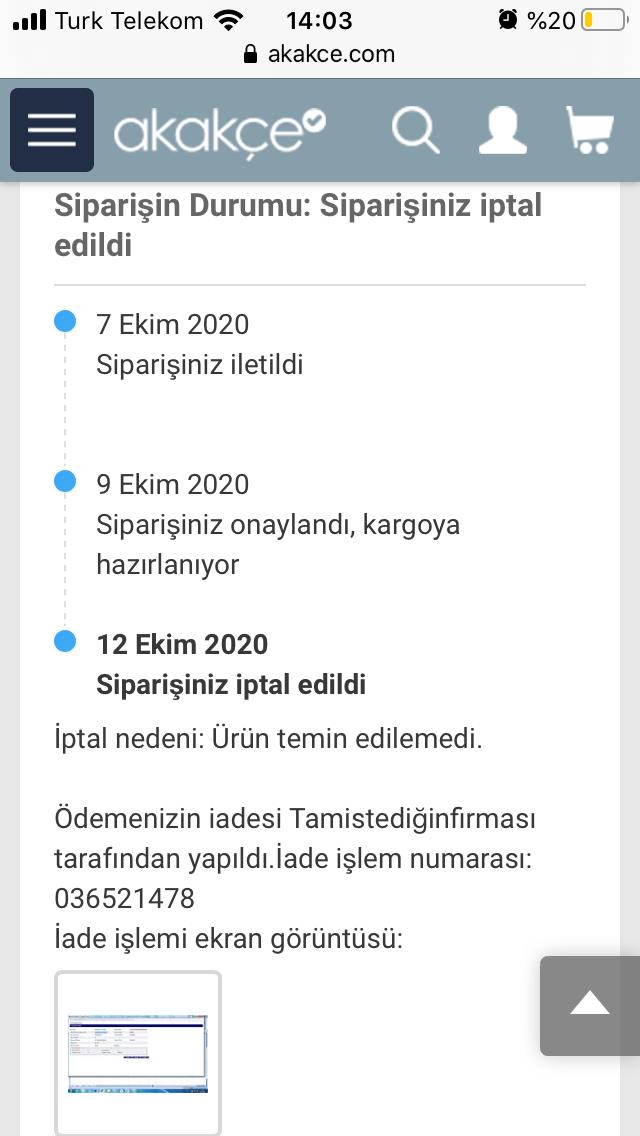Open the user account icon
Image resolution: width=640 pixels, height=1136 pixels.
tap(502, 131)
